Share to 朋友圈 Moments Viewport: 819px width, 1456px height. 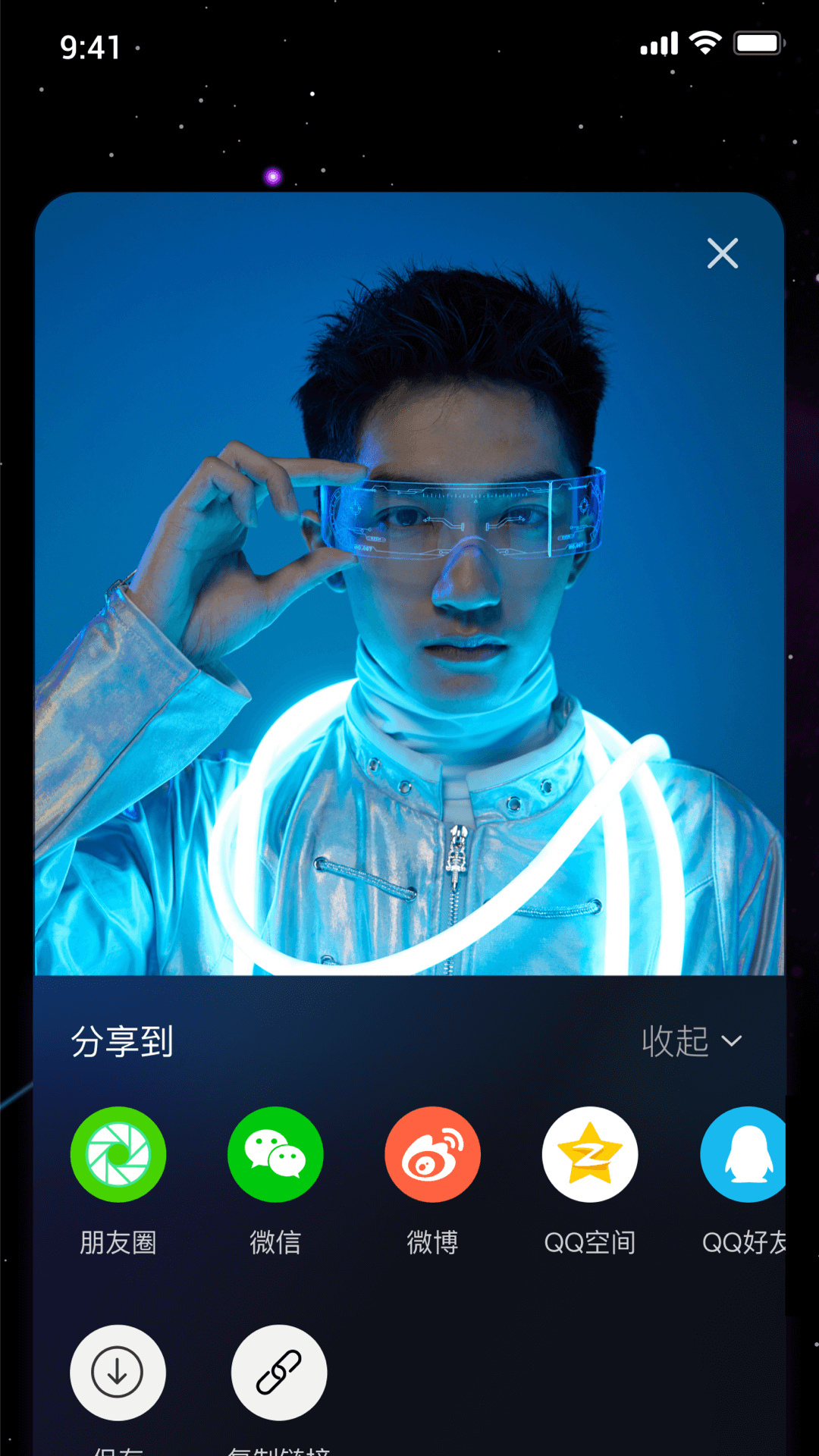(x=118, y=1154)
